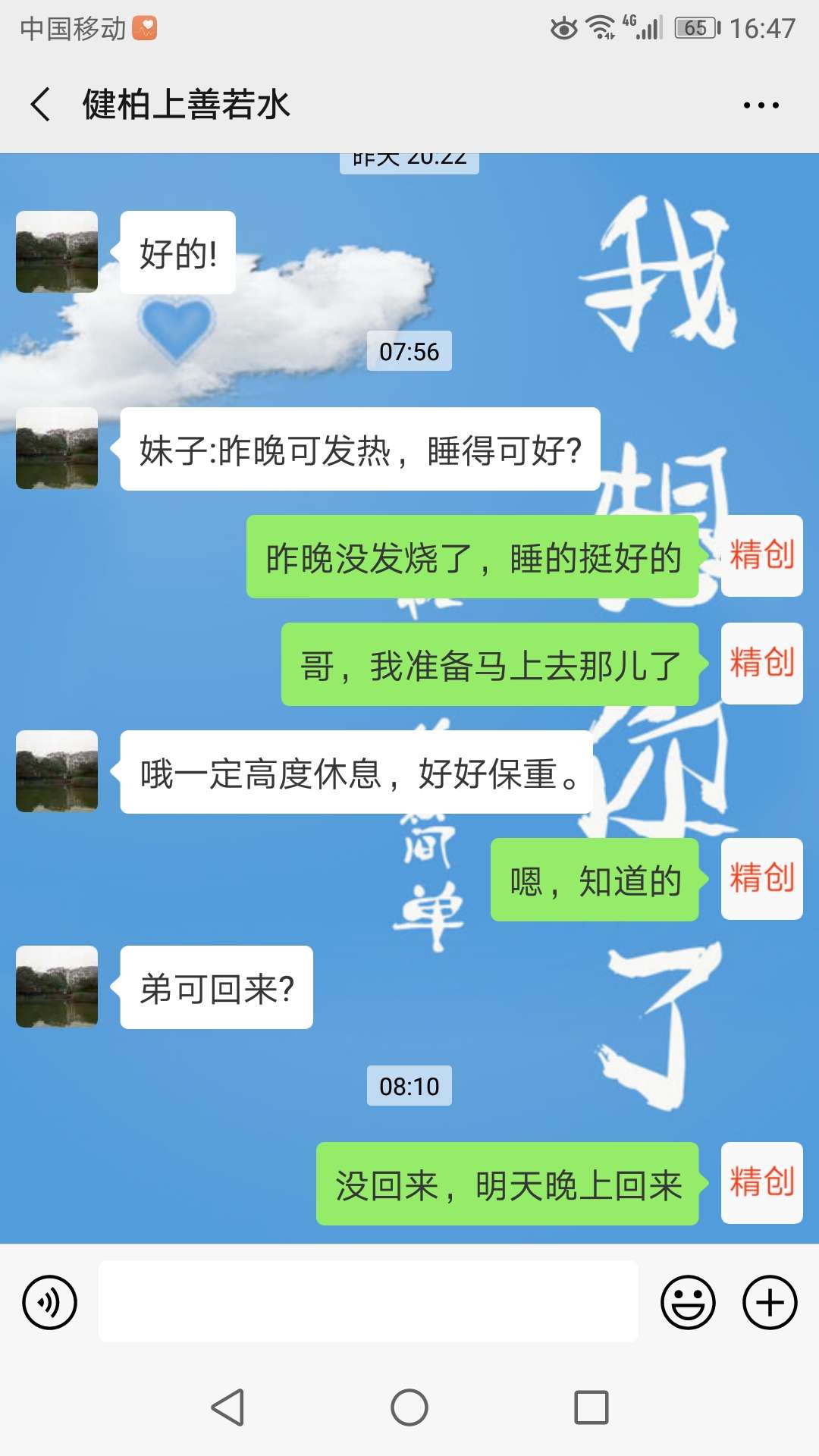The image size is (819, 1456).
Task: Tap the Wi-Fi status icon
Action: (599, 24)
